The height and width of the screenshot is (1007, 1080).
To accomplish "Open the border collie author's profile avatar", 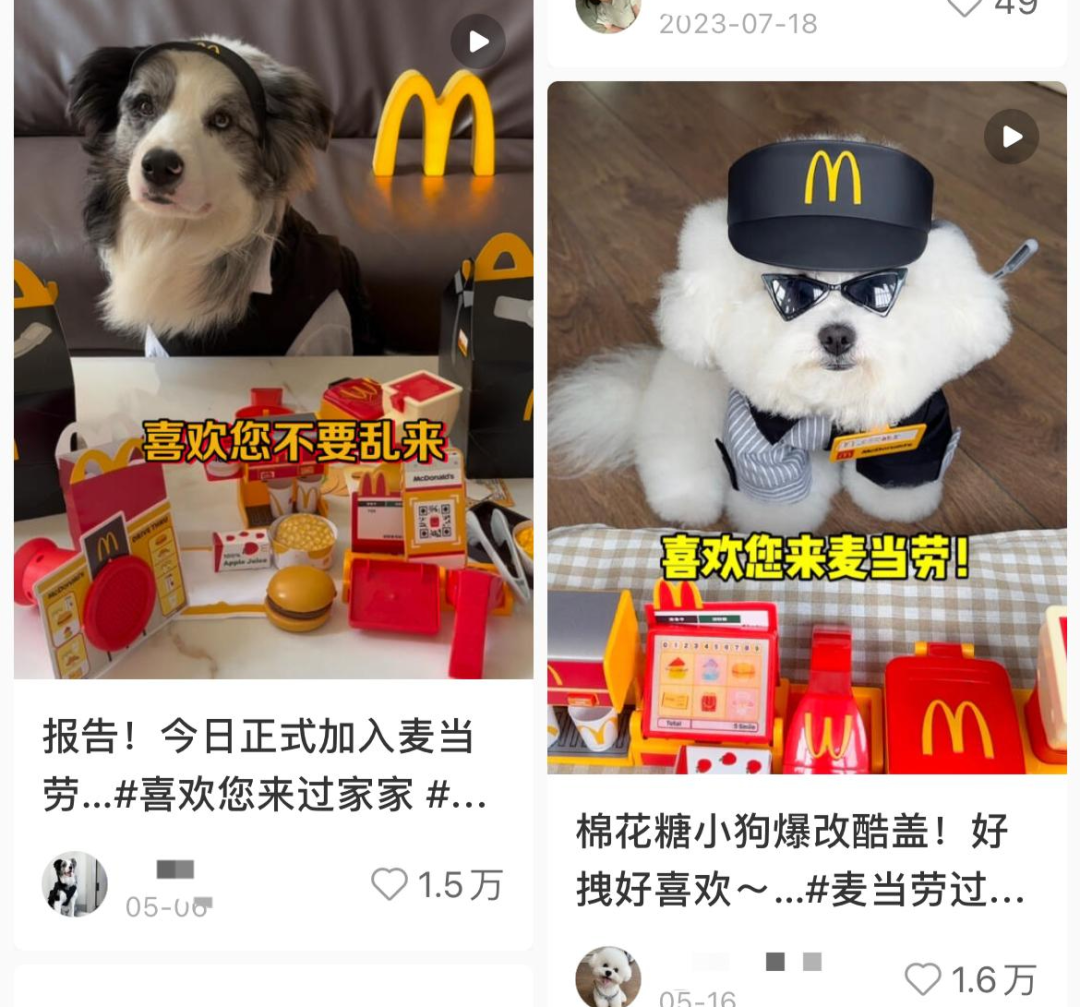I will pos(74,884).
